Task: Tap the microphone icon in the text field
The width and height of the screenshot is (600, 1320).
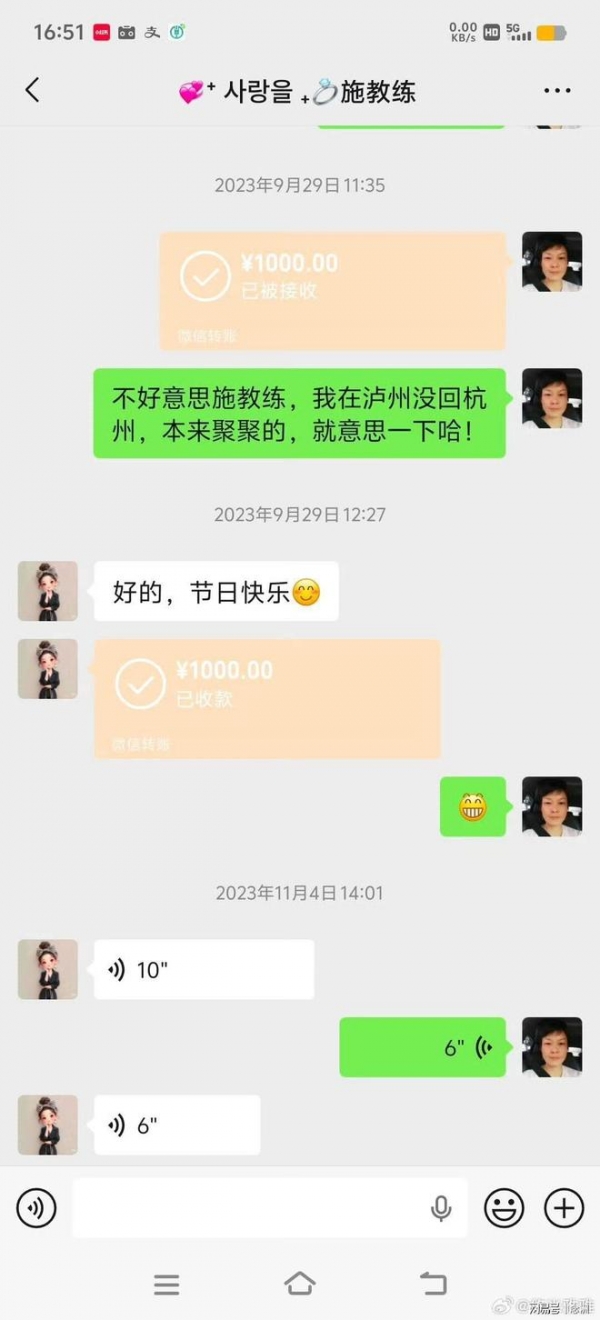Action: pos(441,1208)
